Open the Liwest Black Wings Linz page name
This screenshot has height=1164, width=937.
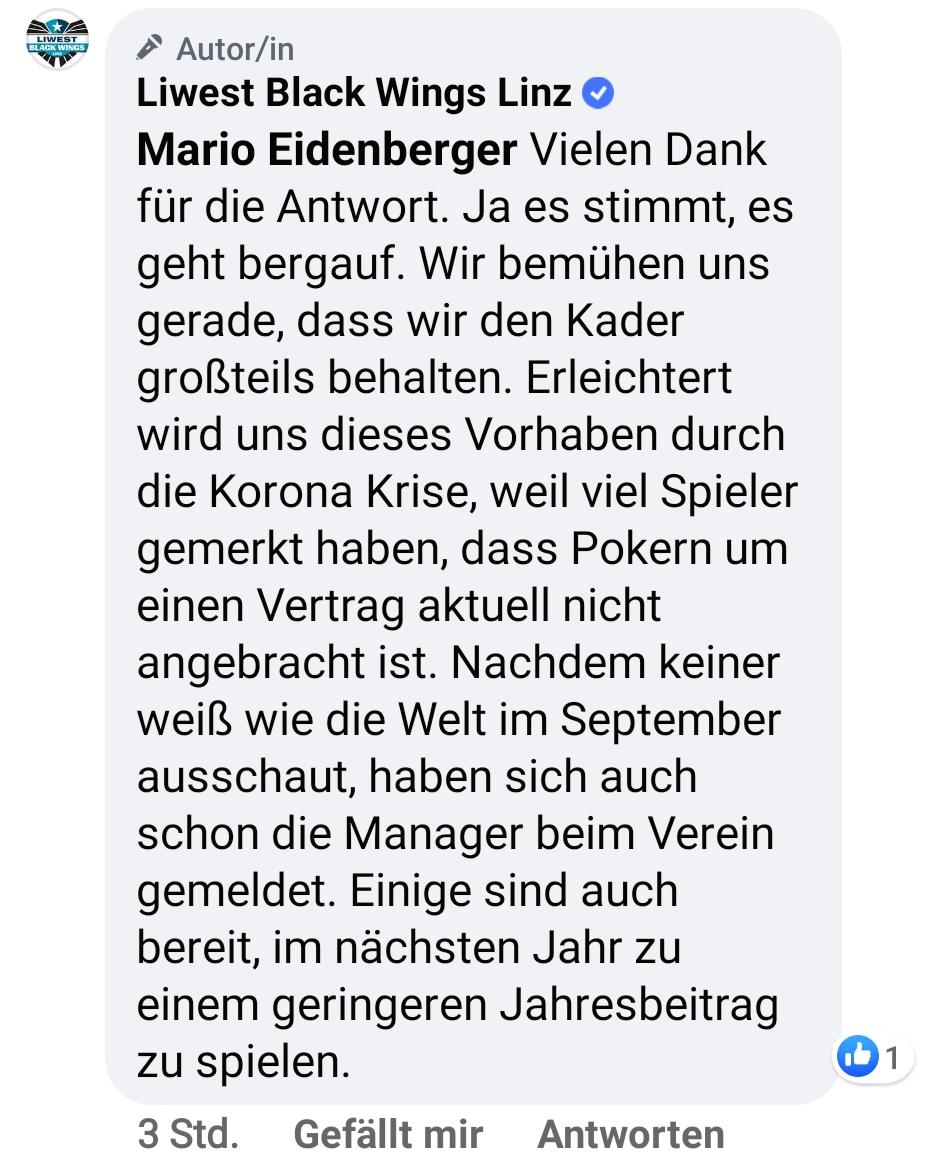(354, 93)
